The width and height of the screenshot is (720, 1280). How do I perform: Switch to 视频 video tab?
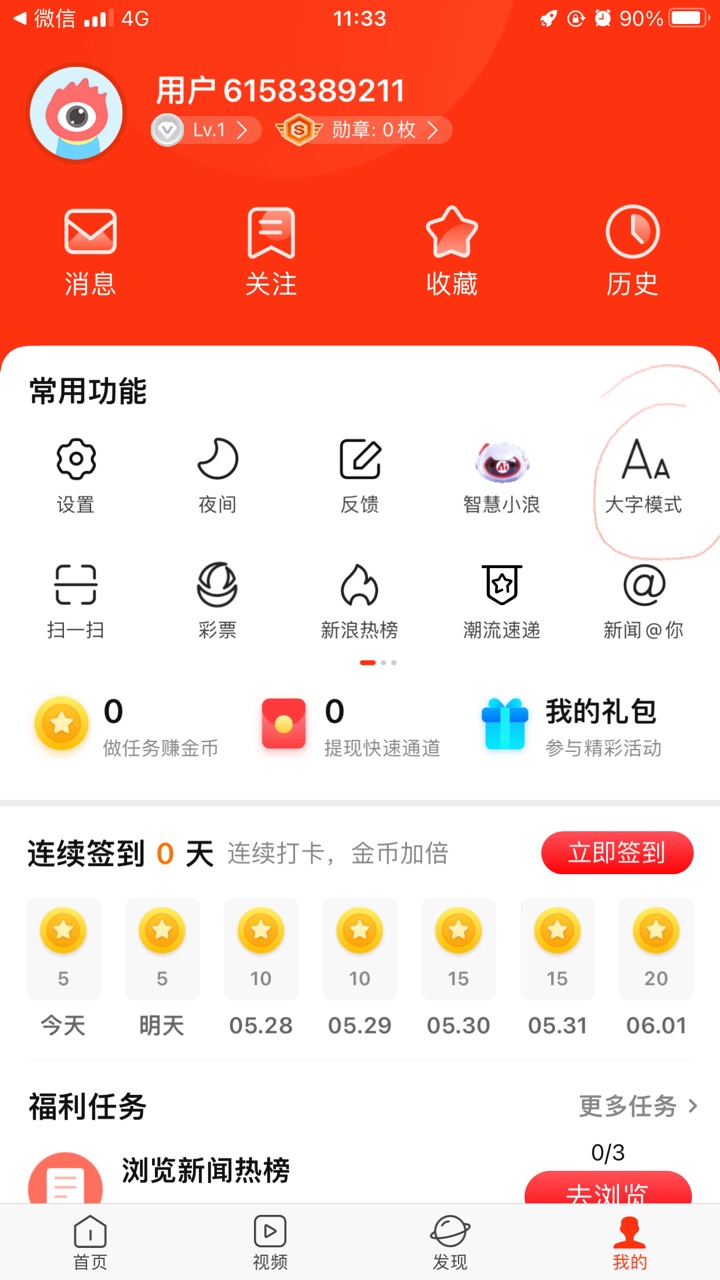(270, 1242)
